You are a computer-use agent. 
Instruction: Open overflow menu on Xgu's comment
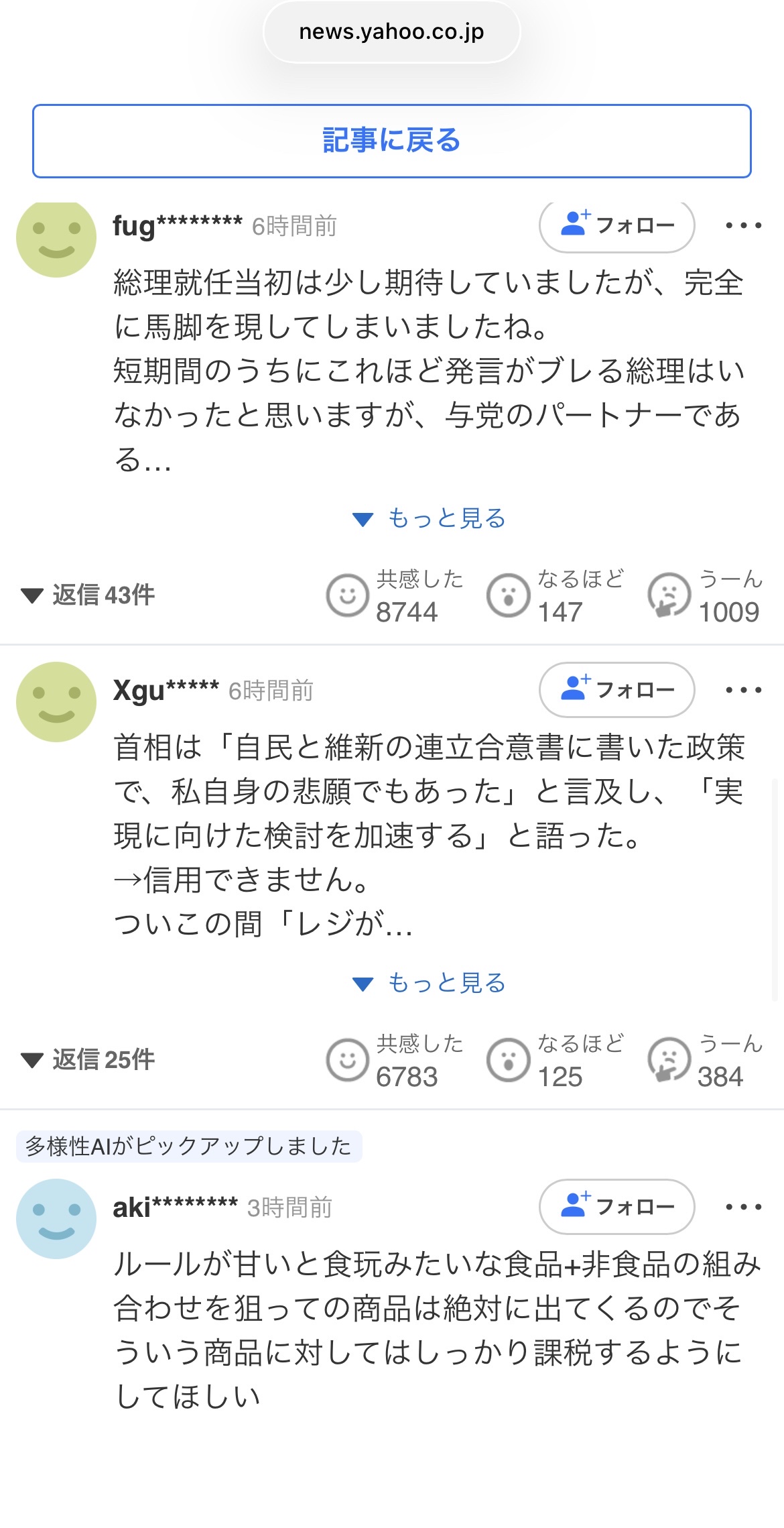[743, 690]
